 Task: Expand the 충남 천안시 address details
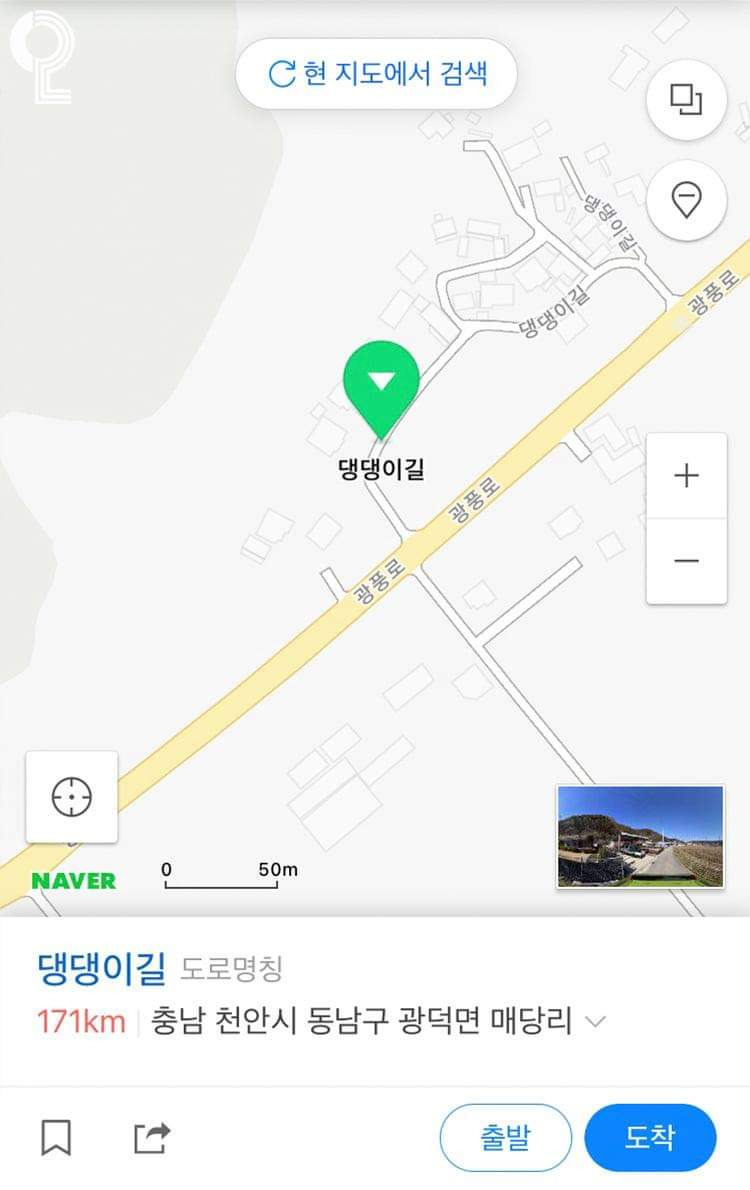click(595, 1022)
